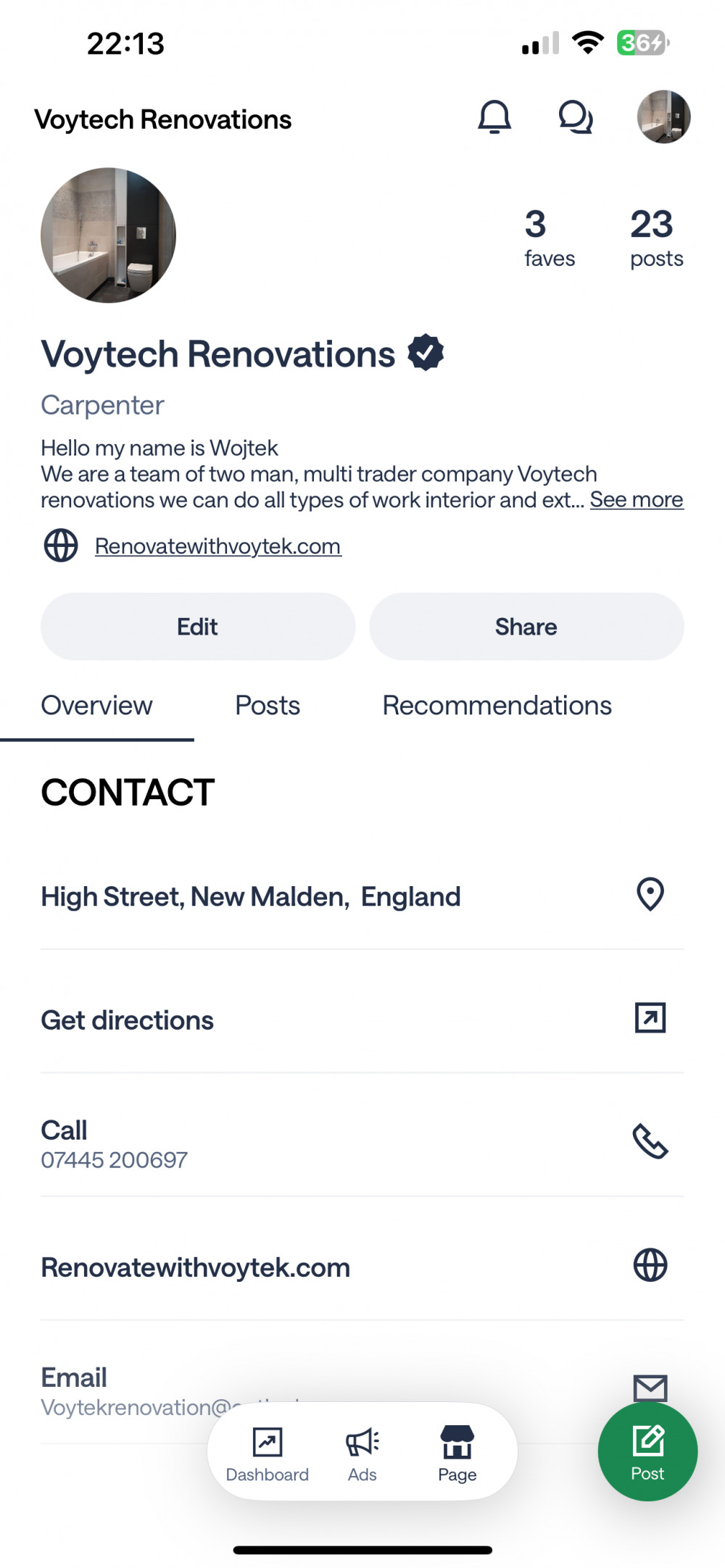
Task: Create a new post
Action: coord(647,1452)
